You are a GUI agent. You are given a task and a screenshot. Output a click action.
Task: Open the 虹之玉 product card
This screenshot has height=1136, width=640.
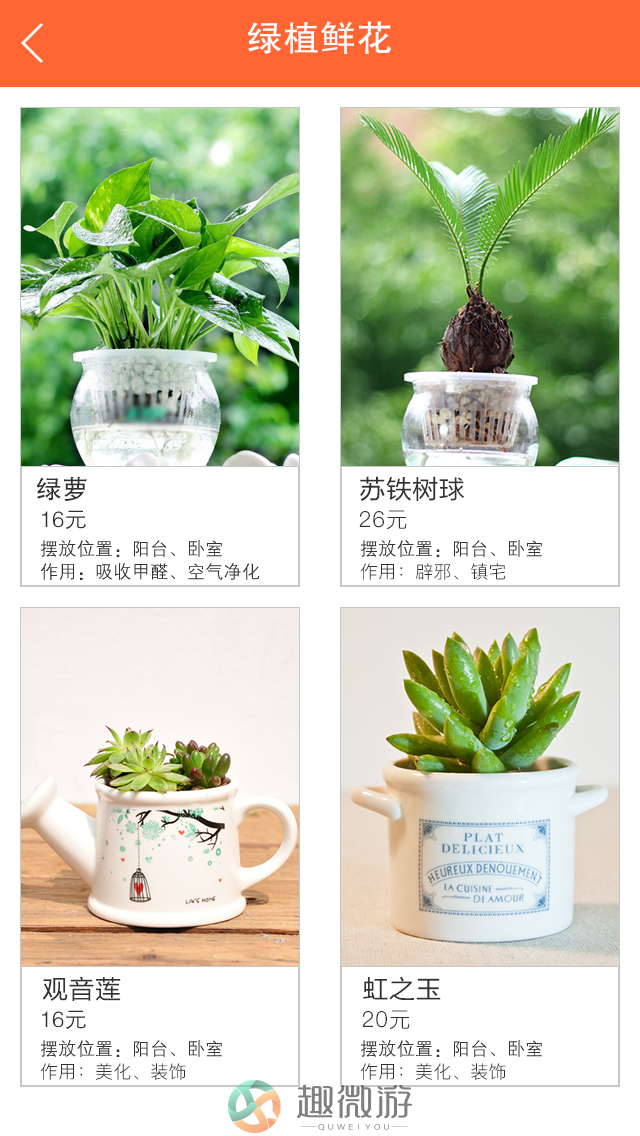point(480,846)
